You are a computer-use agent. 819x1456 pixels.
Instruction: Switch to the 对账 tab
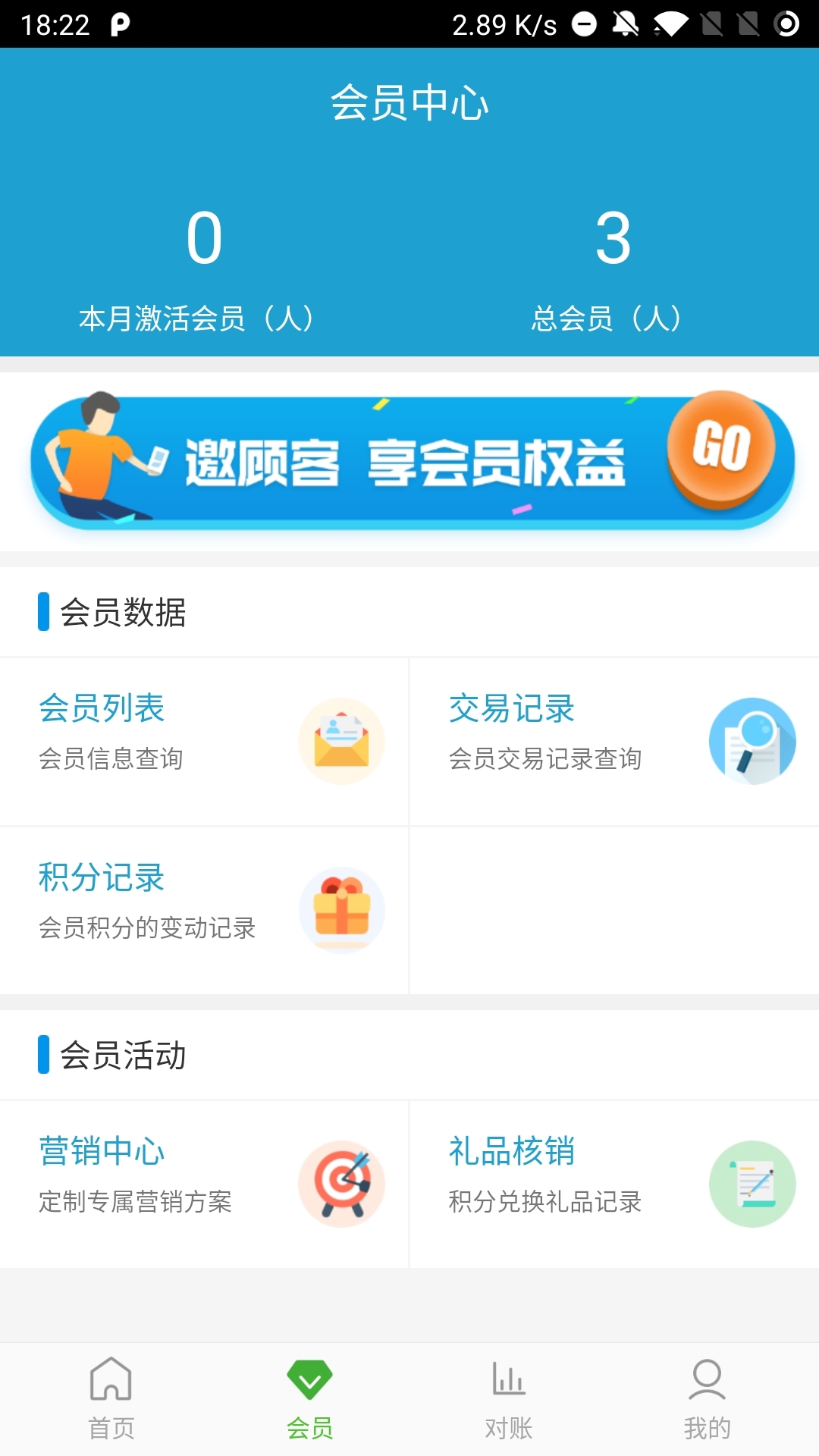tap(508, 1399)
